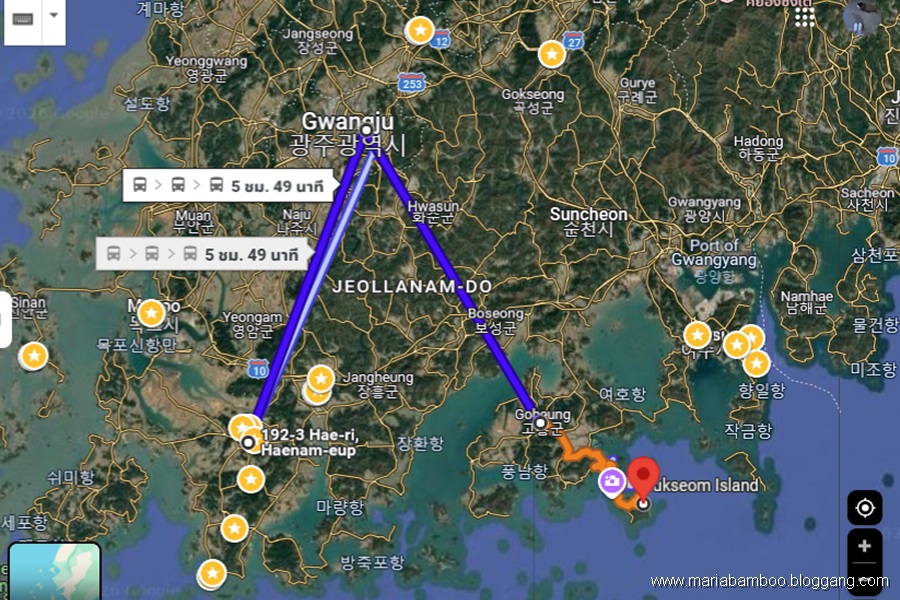Image resolution: width=900 pixels, height=600 pixels.
Task: Open the keyboard input tools button
Action: click(22, 19)
